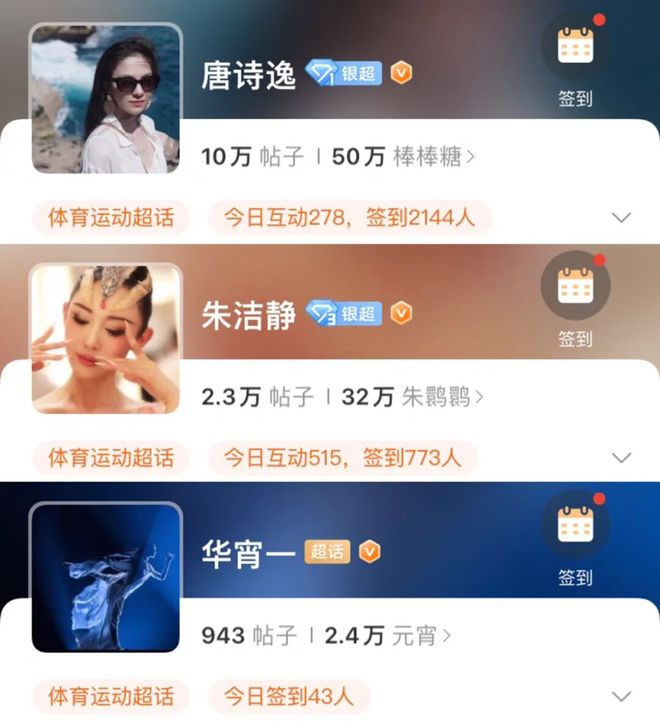This screenshot has width=660, height=722.
Task: Tap 体育运动超话 chip under 朱洁静
Action: click(x=110, y=457)
